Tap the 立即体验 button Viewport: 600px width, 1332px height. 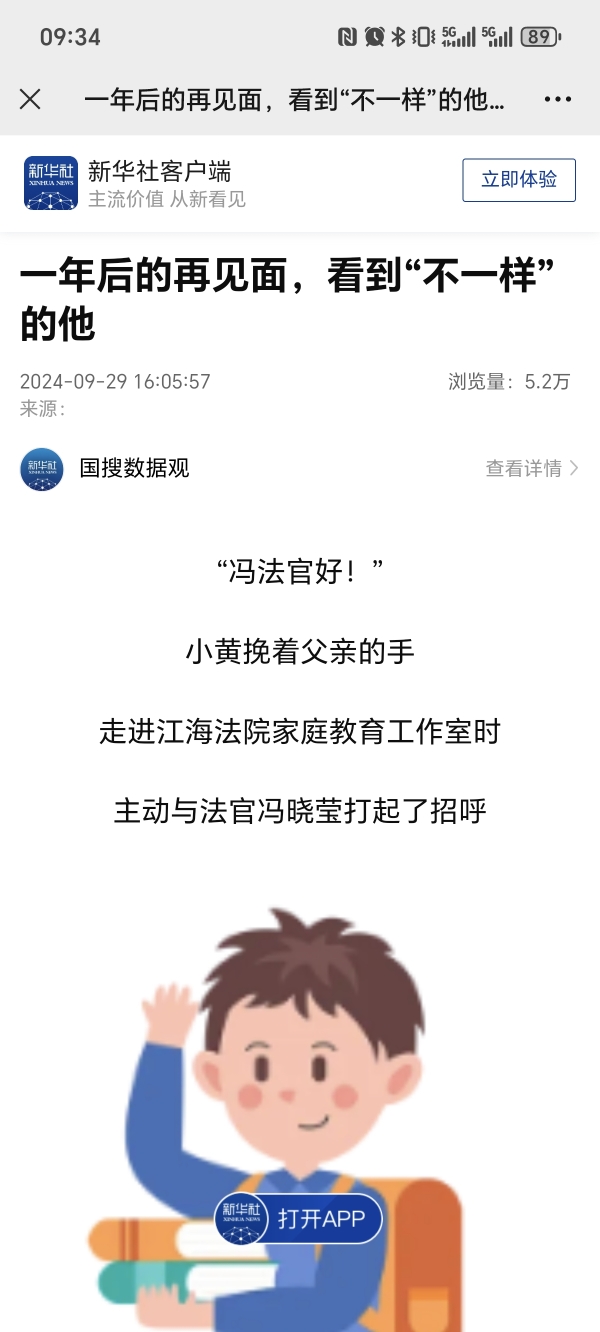pos(518,180)
